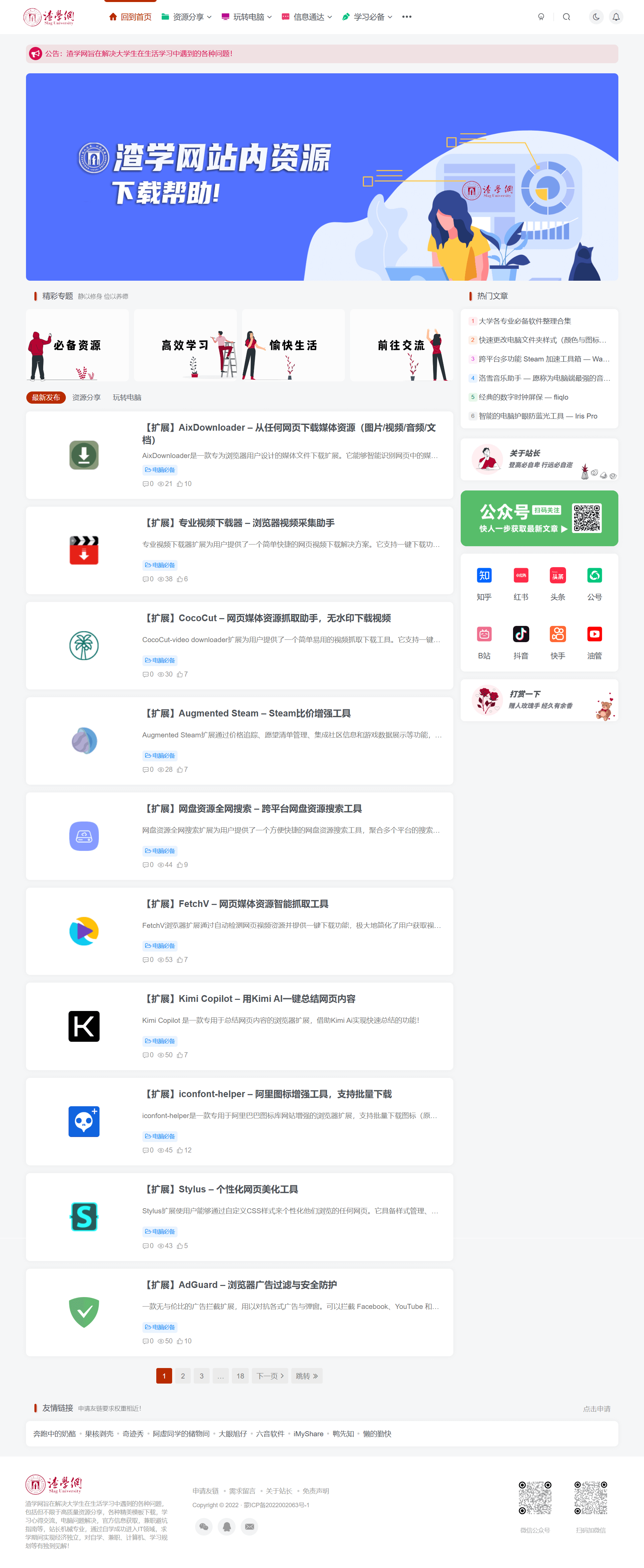This screenshot has height=1568, width=644.
Task: Open the 小红书 sidebar icon
Action: (521, 575)
